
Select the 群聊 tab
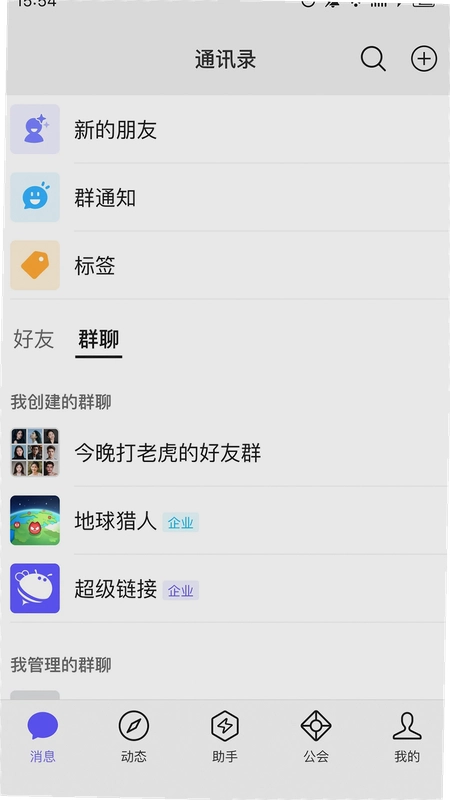98,340
